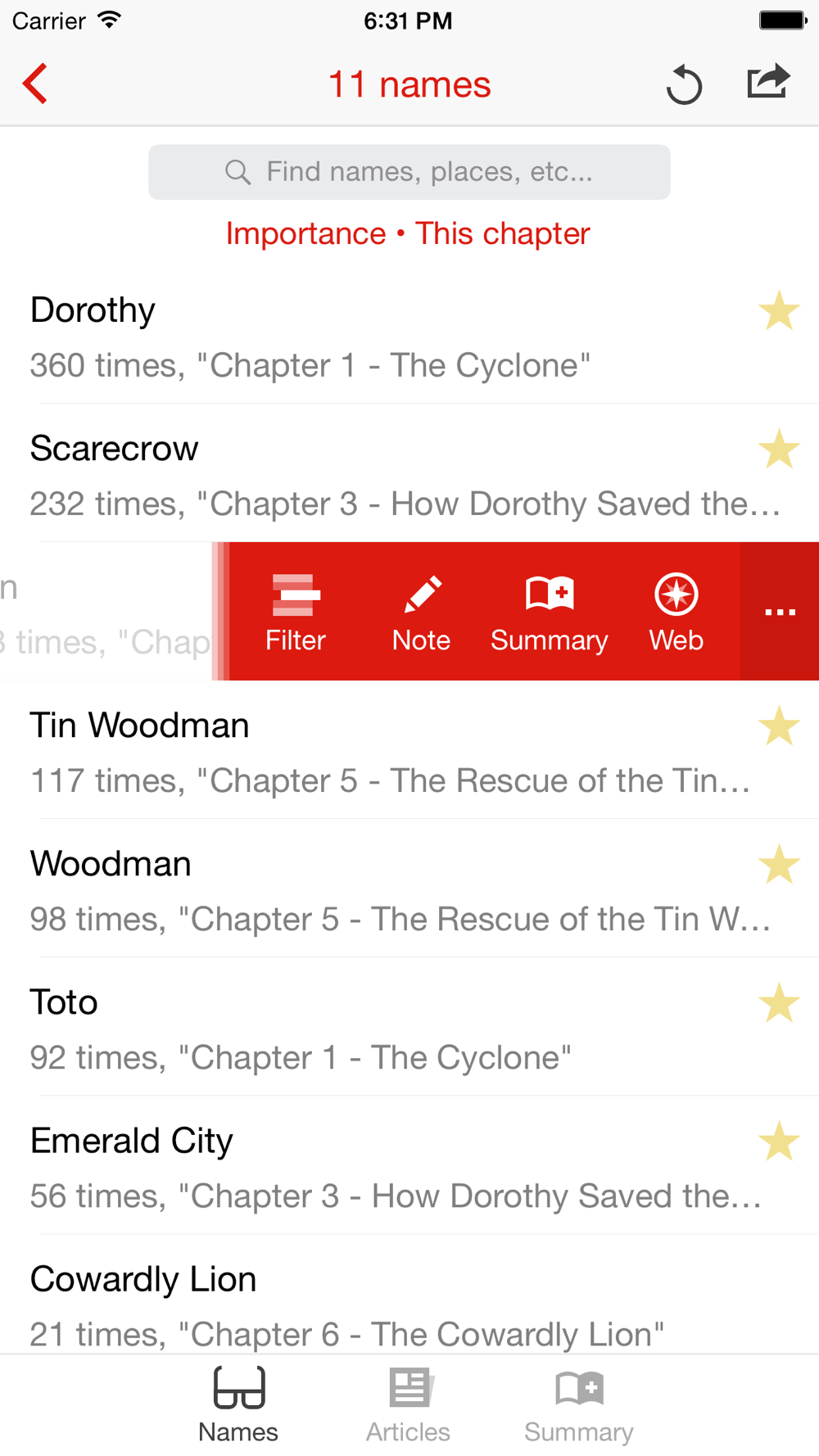819x1456 pixels.
Task: Switch to the bottom Summary tab
Action: pos(579,1405)
